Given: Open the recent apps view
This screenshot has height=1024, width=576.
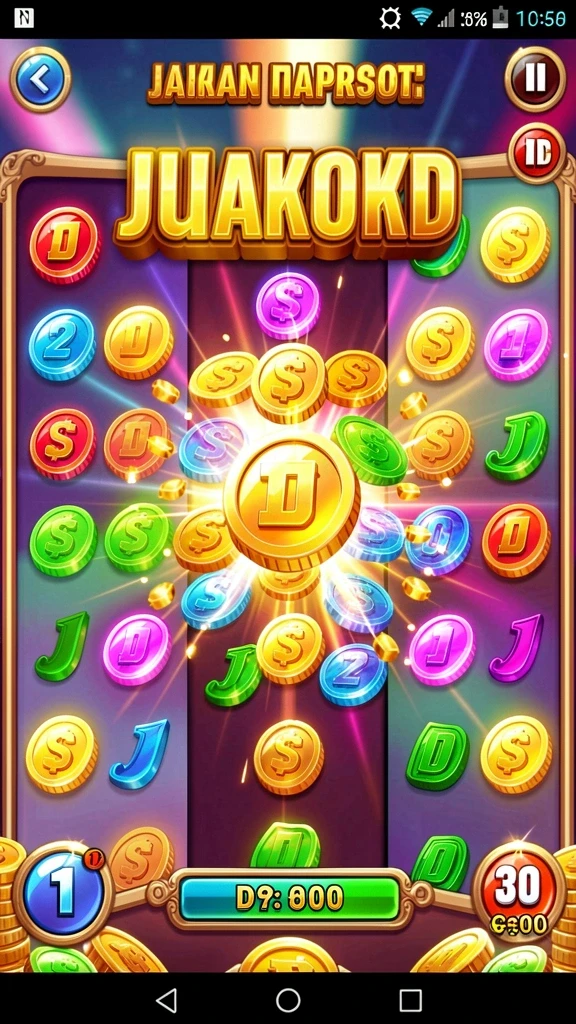Looking at the screenshot, I should pos(410,999).
